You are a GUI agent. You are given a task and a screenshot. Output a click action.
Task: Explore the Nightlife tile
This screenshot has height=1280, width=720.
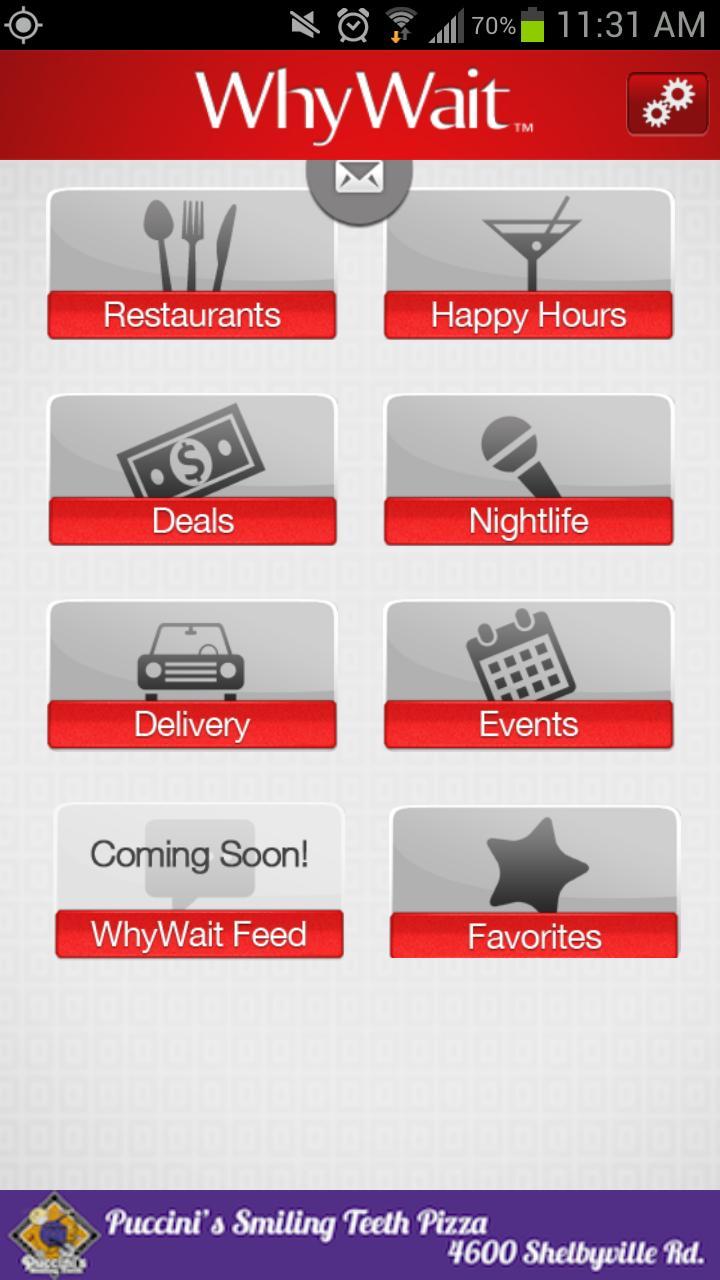pos(528,470)
